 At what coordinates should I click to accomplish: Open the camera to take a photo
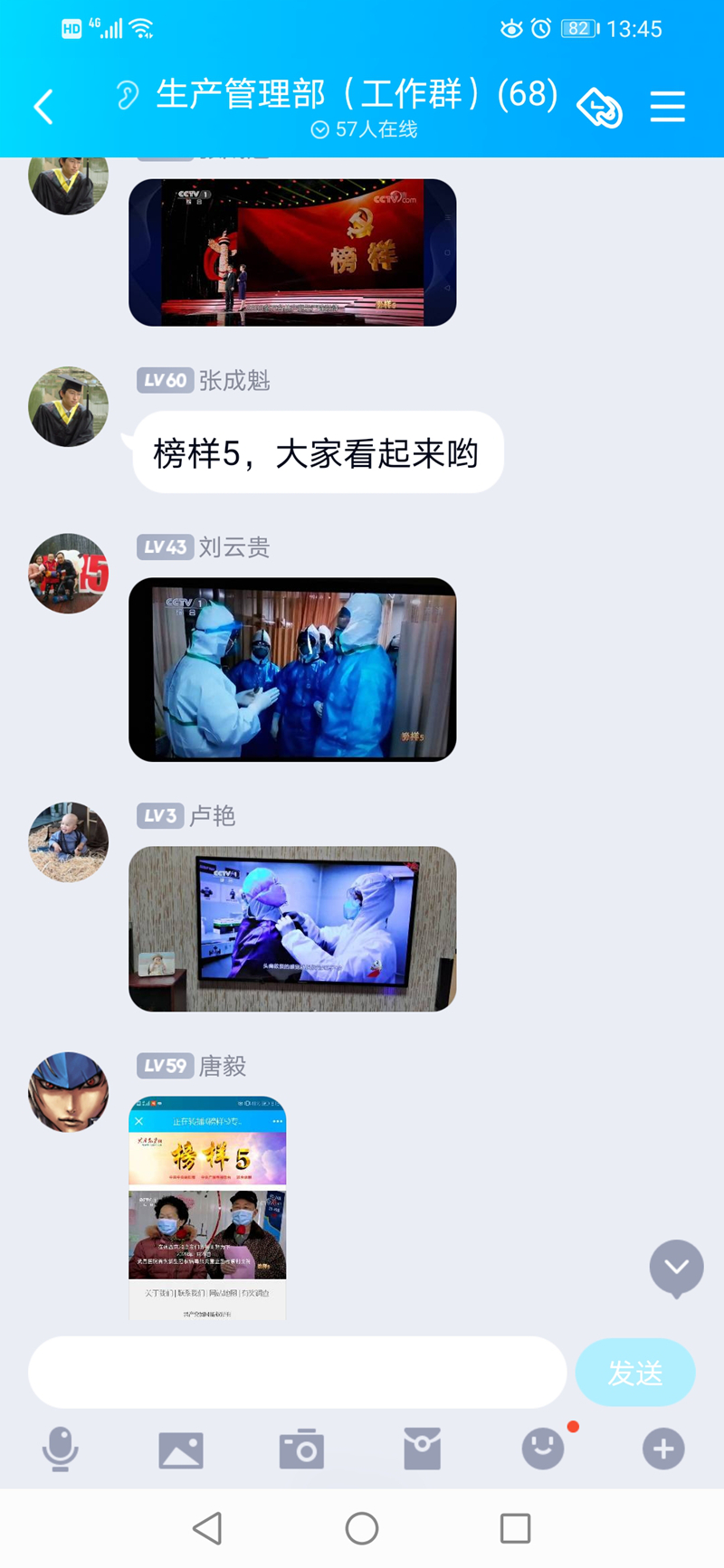(301, 1449)
